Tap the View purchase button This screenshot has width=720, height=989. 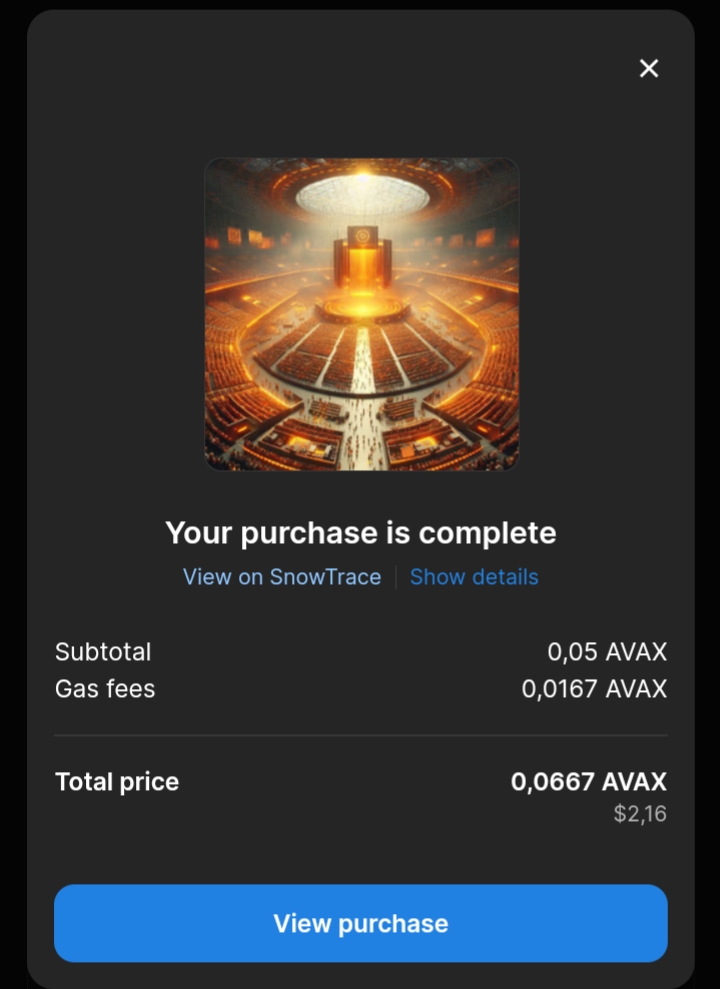[x=360, y=923]
